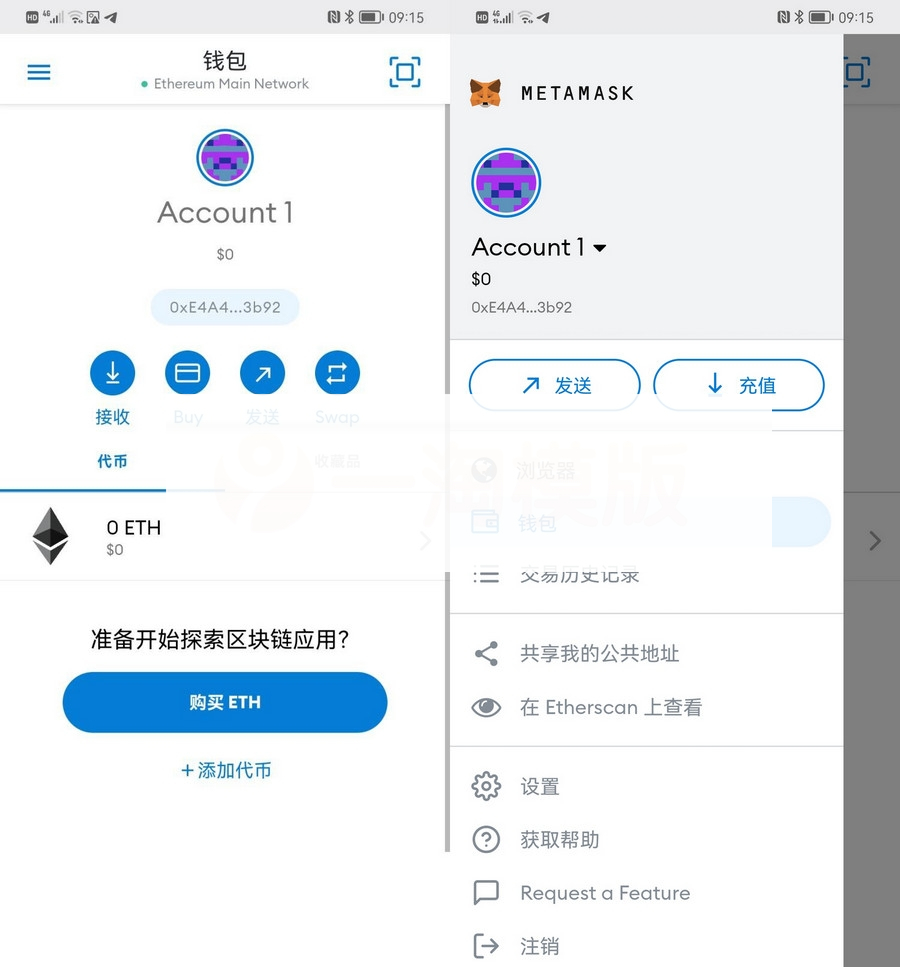Viewport: 900px width, 967px height.
Task: Tap the +添加代币 link
Action: (226, 770)
